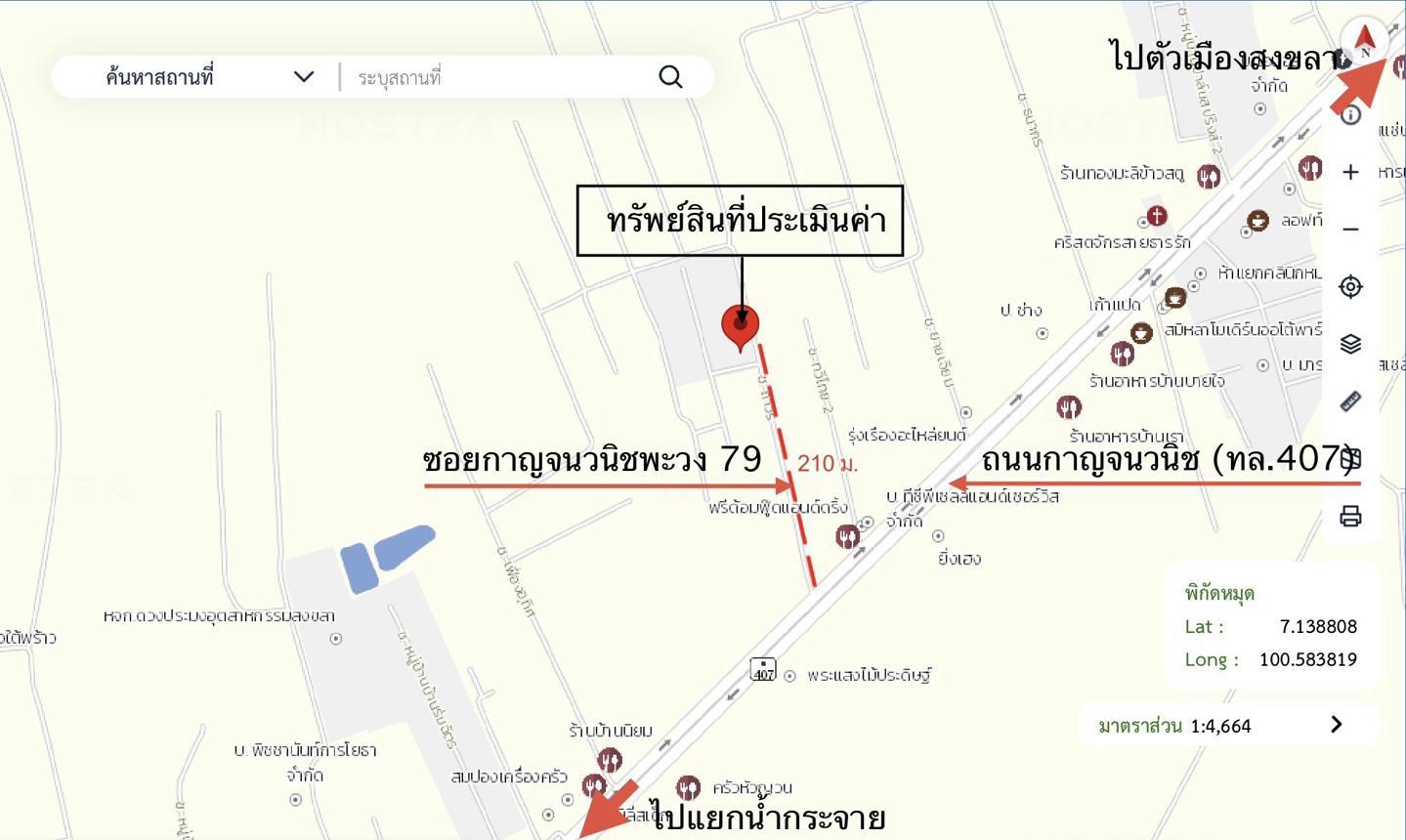Print the current map view

coord(1350,516)
